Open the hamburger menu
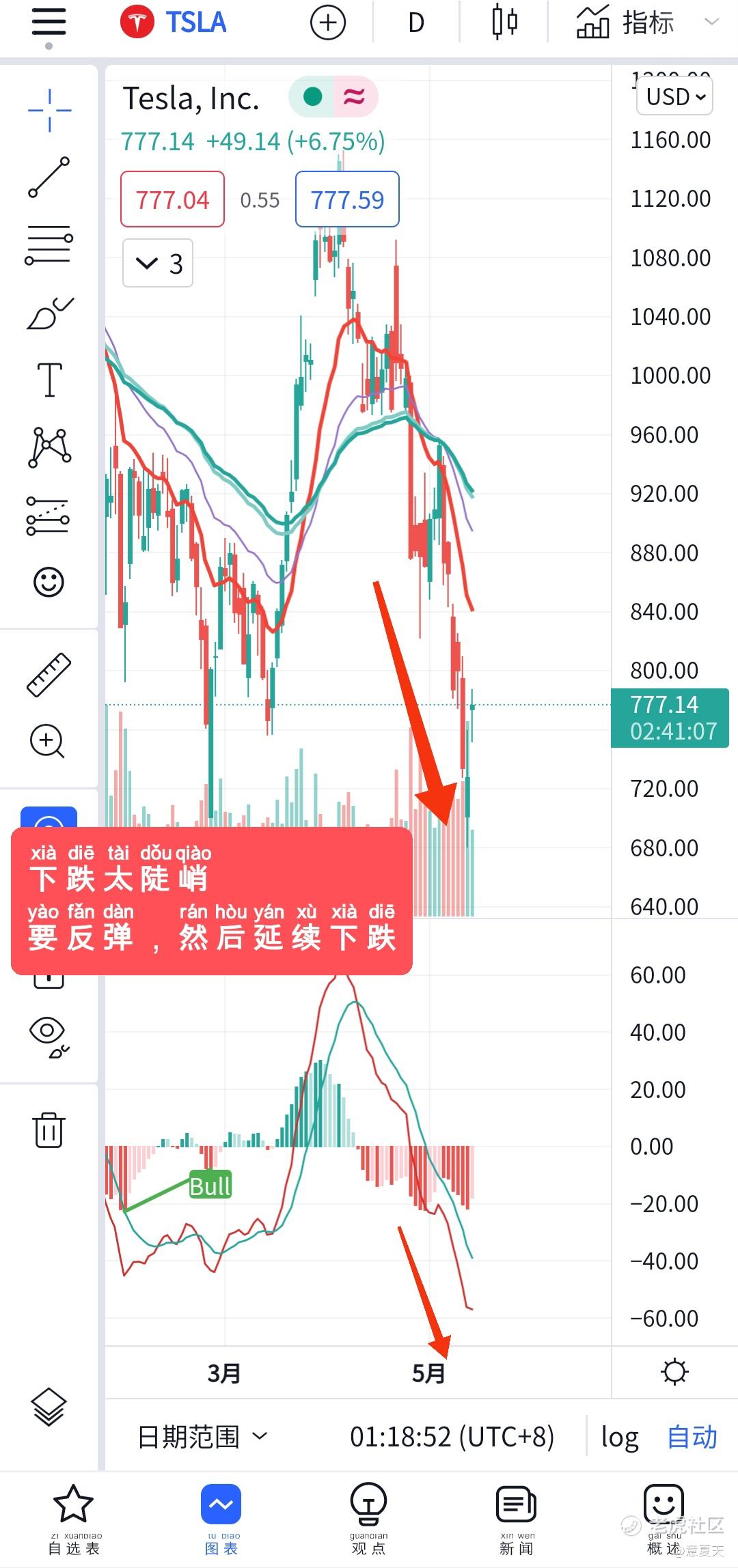This screenshot has width=738, height=1568. 49,23
